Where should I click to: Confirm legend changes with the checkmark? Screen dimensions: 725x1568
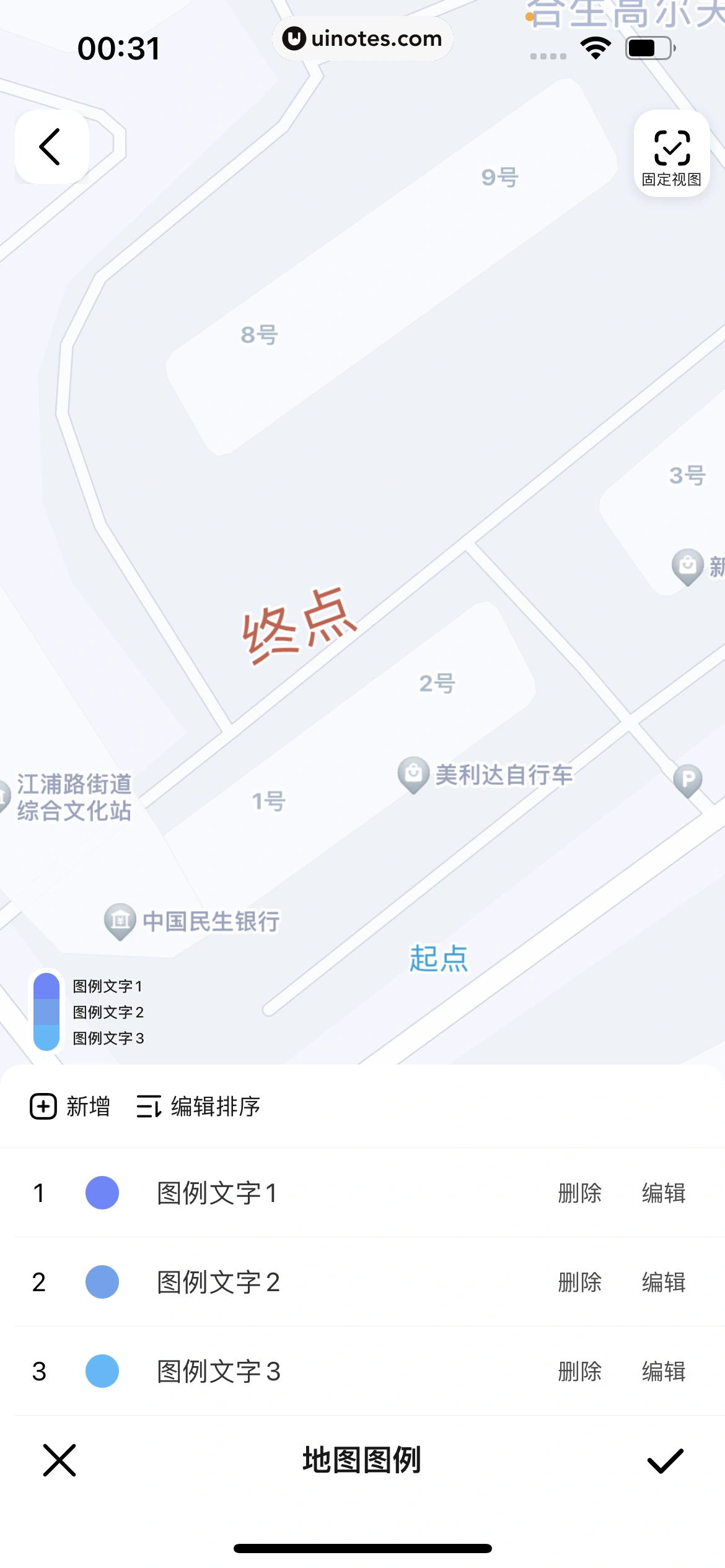click(664, 1461)
